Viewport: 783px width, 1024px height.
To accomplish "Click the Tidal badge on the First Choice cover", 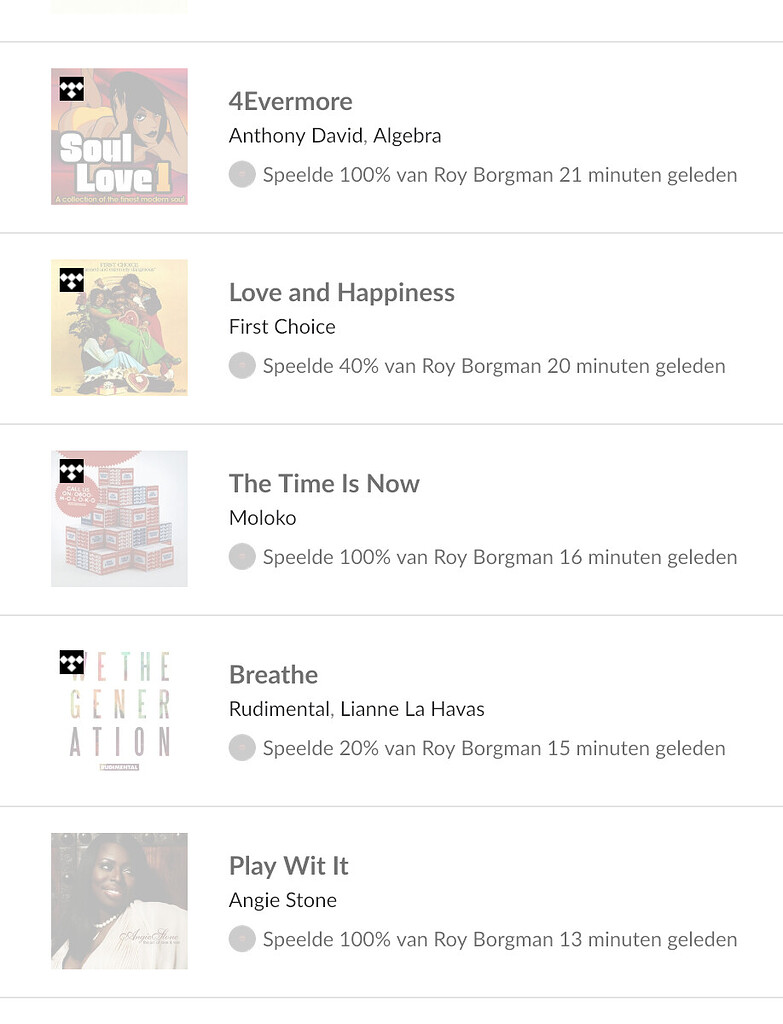I will 71,281.
